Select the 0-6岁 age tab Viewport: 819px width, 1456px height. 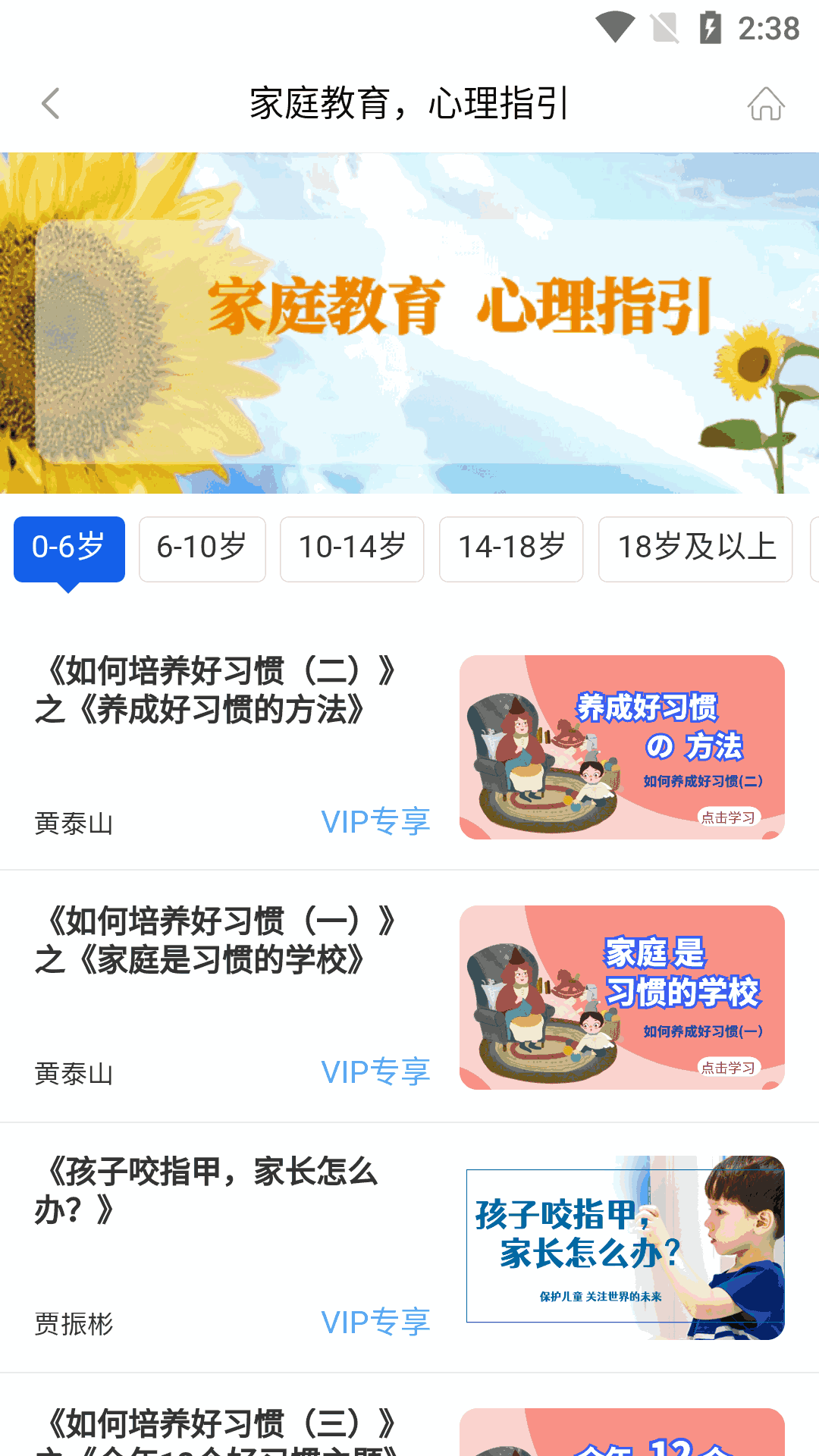[x=69, y=548]
